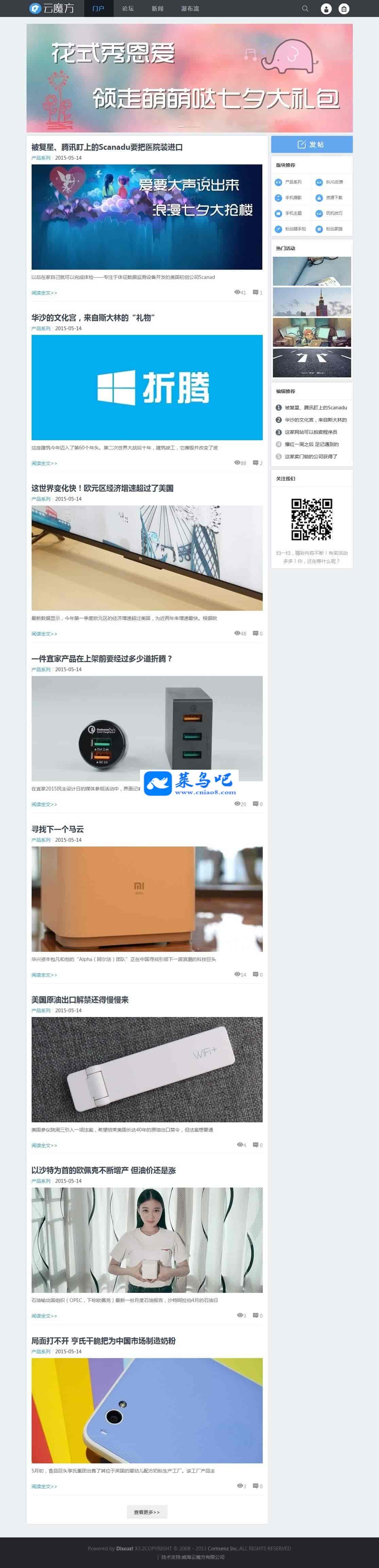Screen dimensions: 379x1568
Task: Open the user profile icon
Action: point(327,8)
